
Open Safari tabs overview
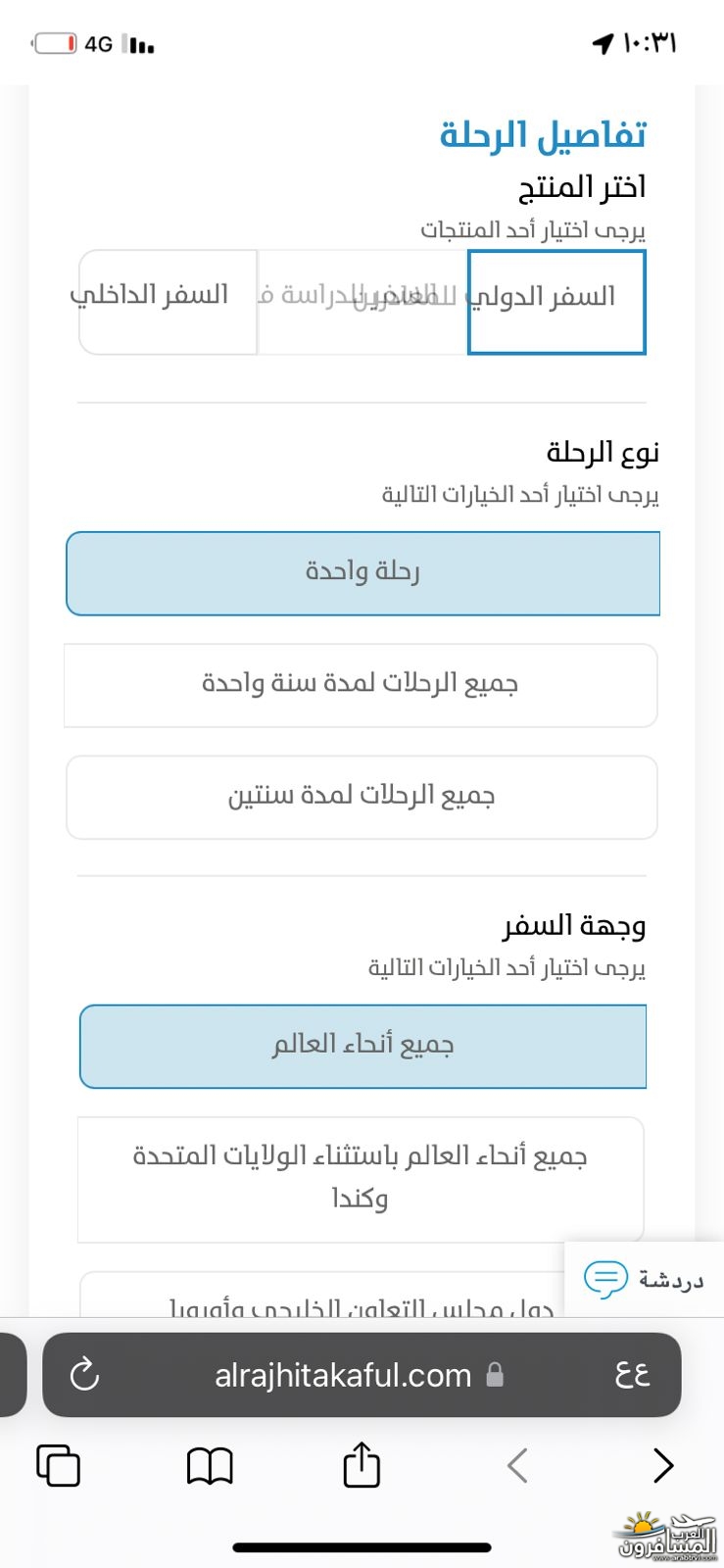[59, 1466]
